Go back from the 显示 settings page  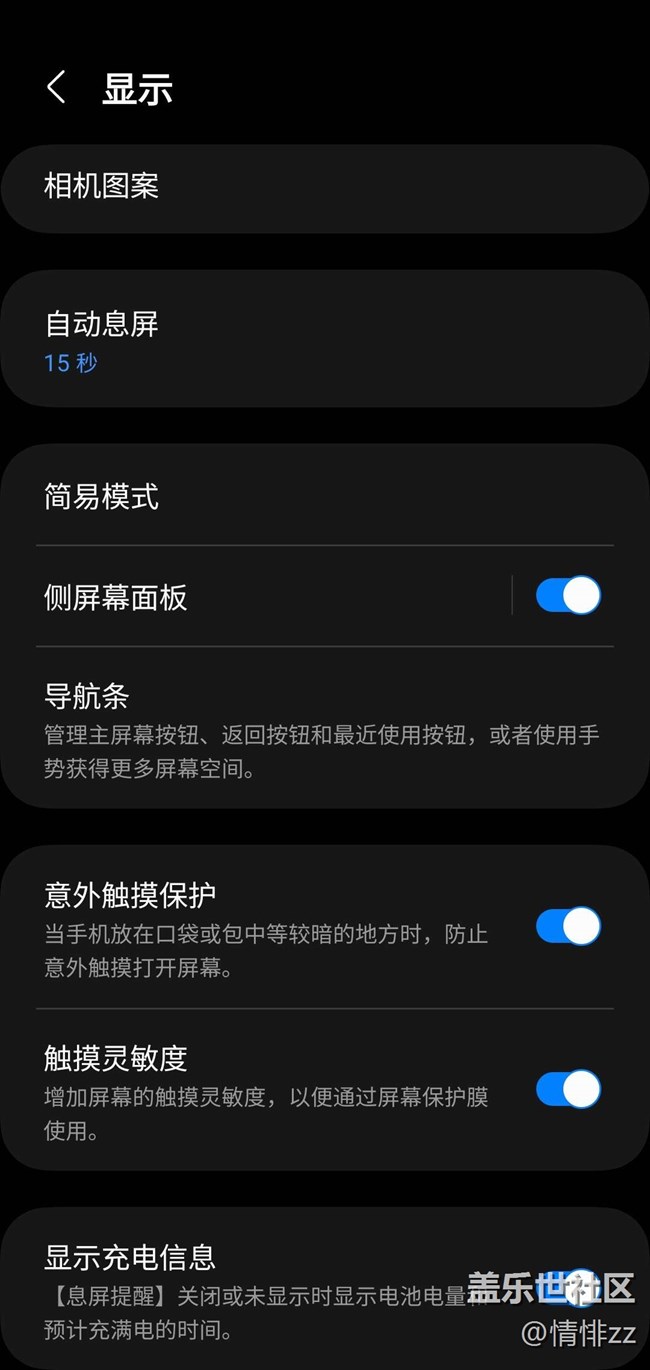[x=56, y=88]
